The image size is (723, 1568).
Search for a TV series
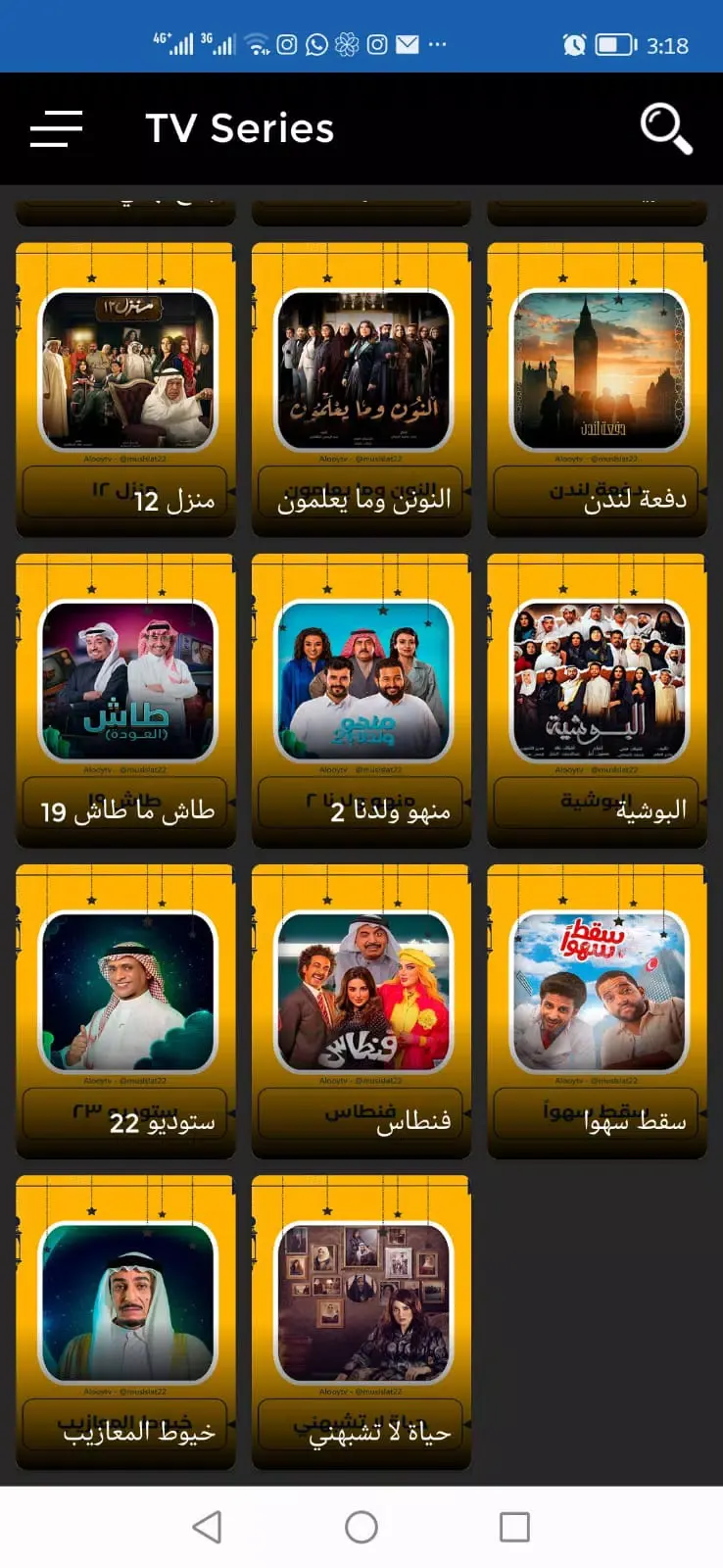click(666, 128)
